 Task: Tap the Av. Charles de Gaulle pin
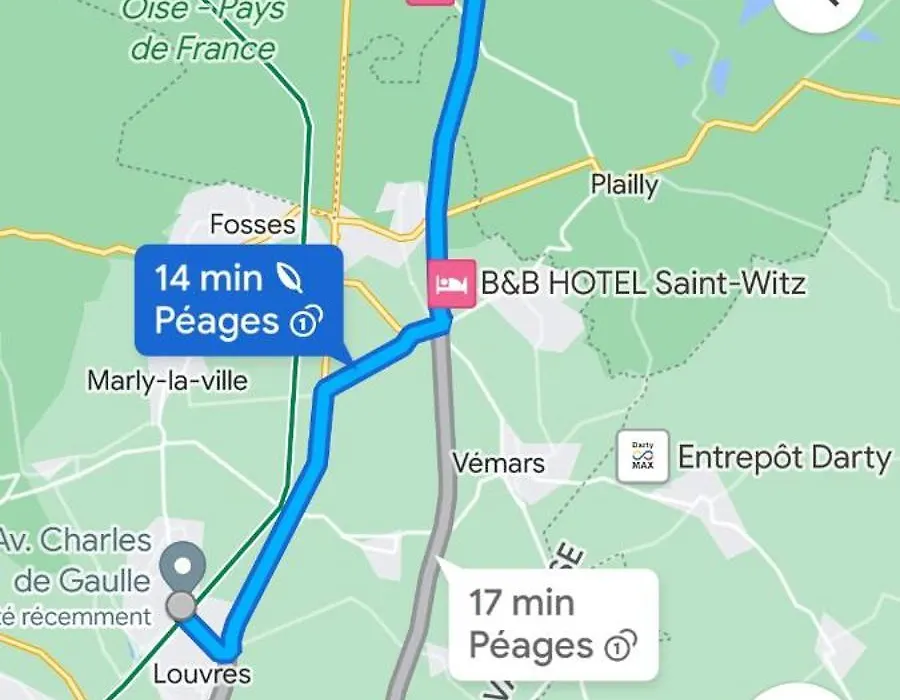click(185, 568)
